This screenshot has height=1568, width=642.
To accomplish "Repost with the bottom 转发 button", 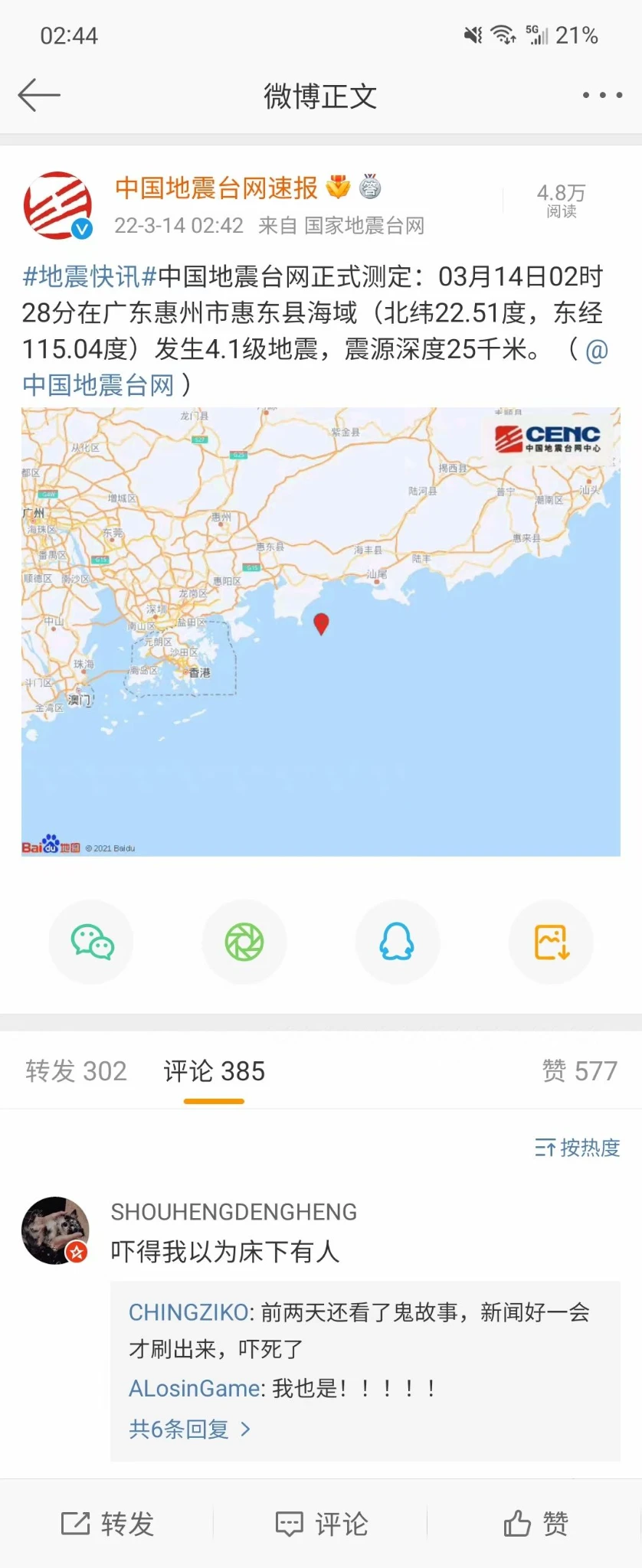I will (x=107, y=1524).
